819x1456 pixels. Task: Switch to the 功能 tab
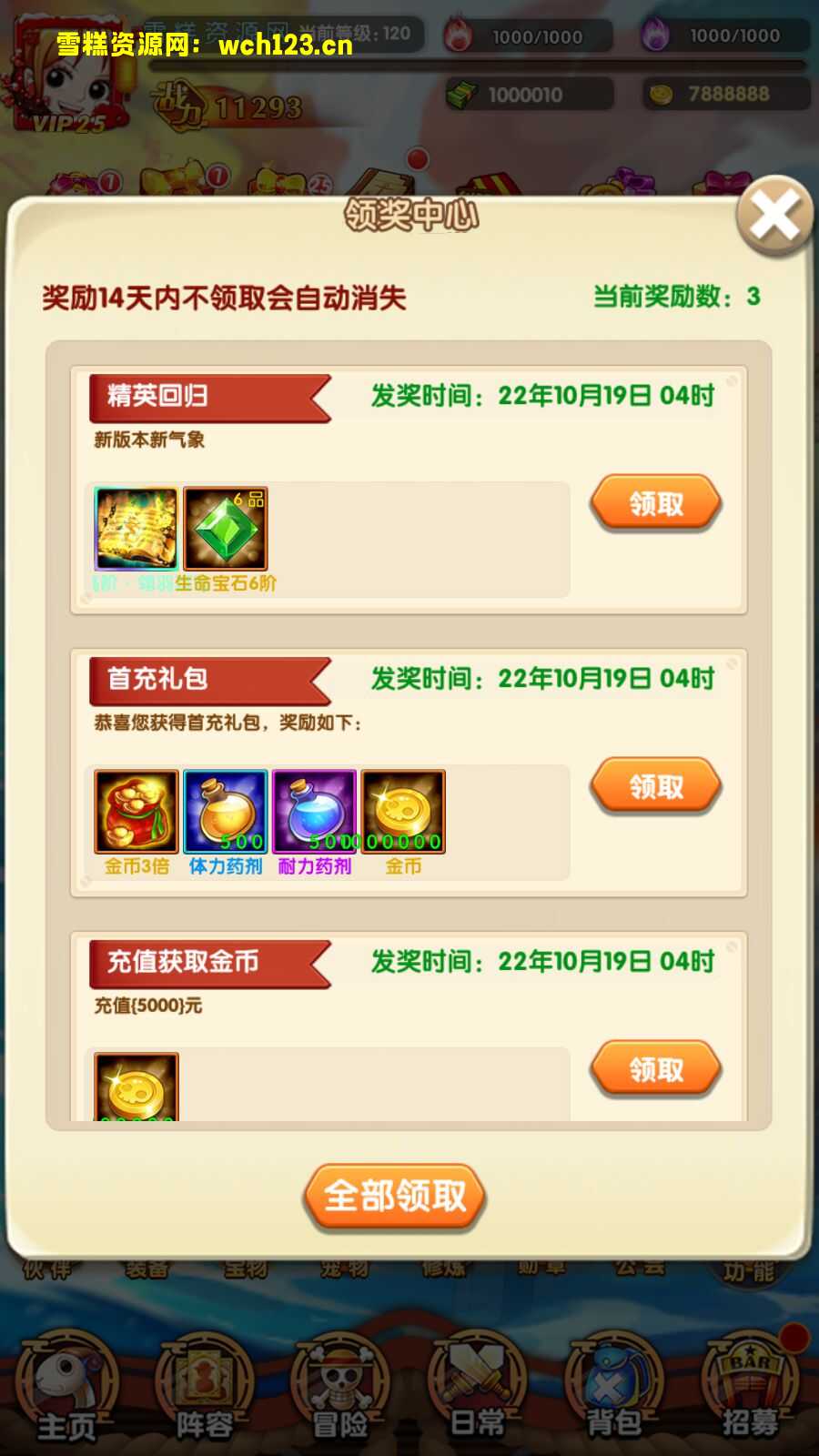click(750, 1269)
